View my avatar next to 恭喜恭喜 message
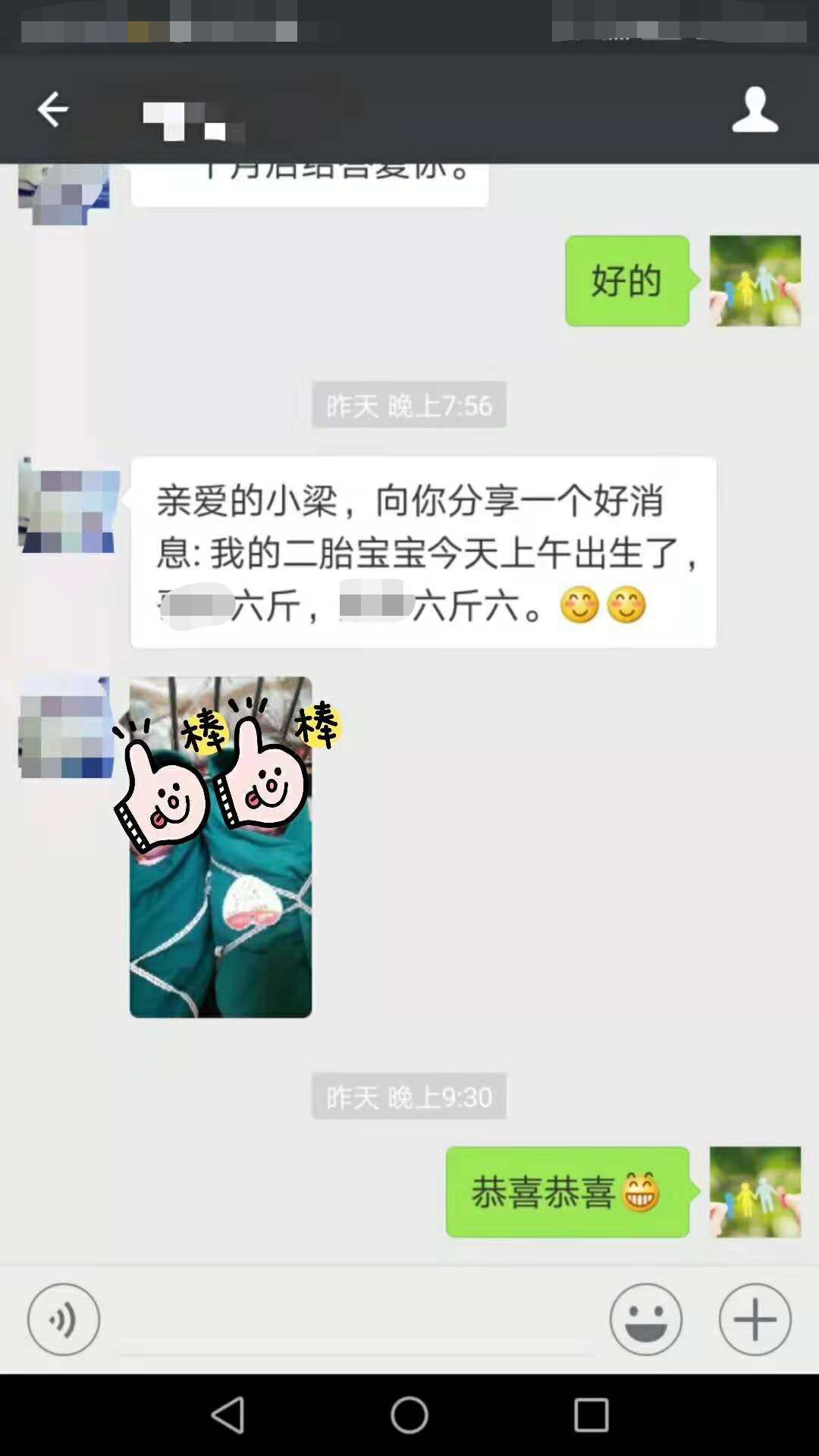This screenshot has width=819, height=1456. 755,1192
